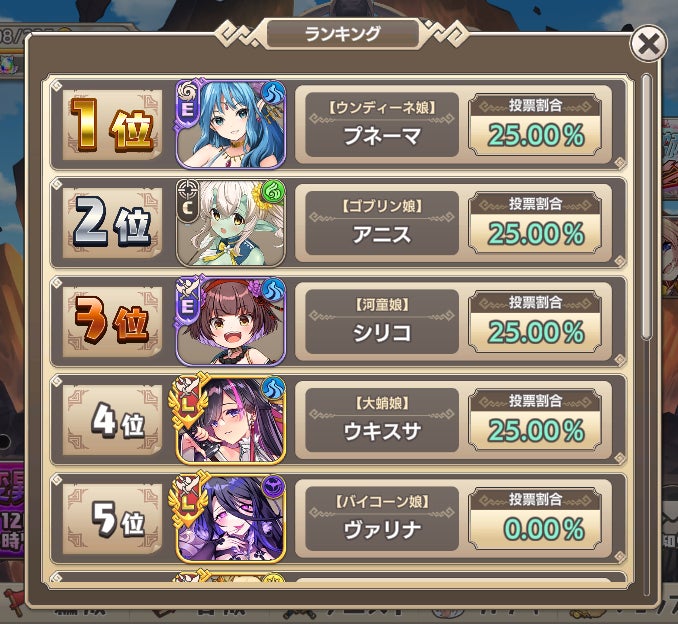Open 2nd place アニス character portrait
The width and height of the screenshot is (678, 624).
[x=231, y=222]
